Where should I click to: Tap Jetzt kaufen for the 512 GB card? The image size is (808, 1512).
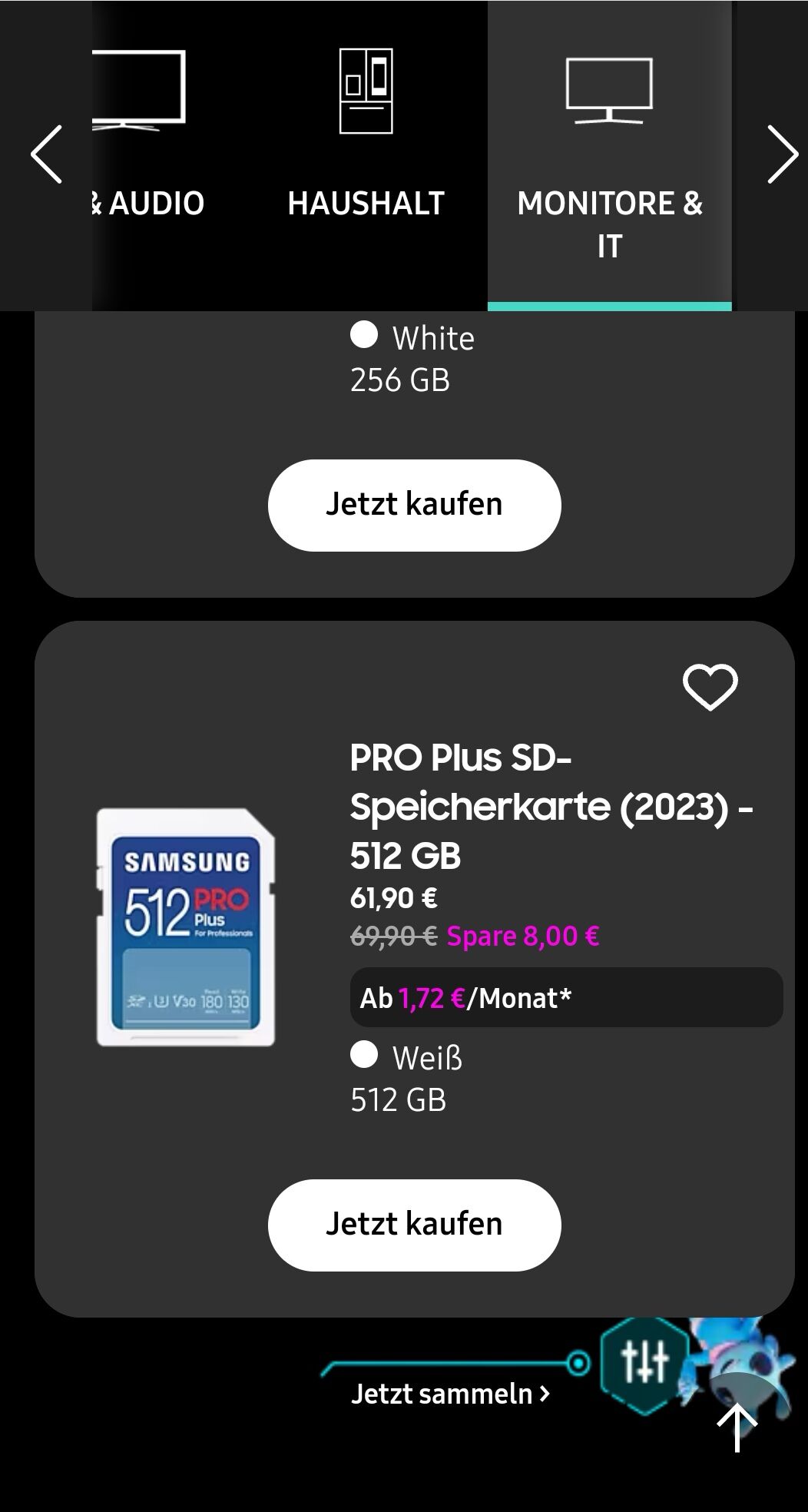(x=414, y=1225)
